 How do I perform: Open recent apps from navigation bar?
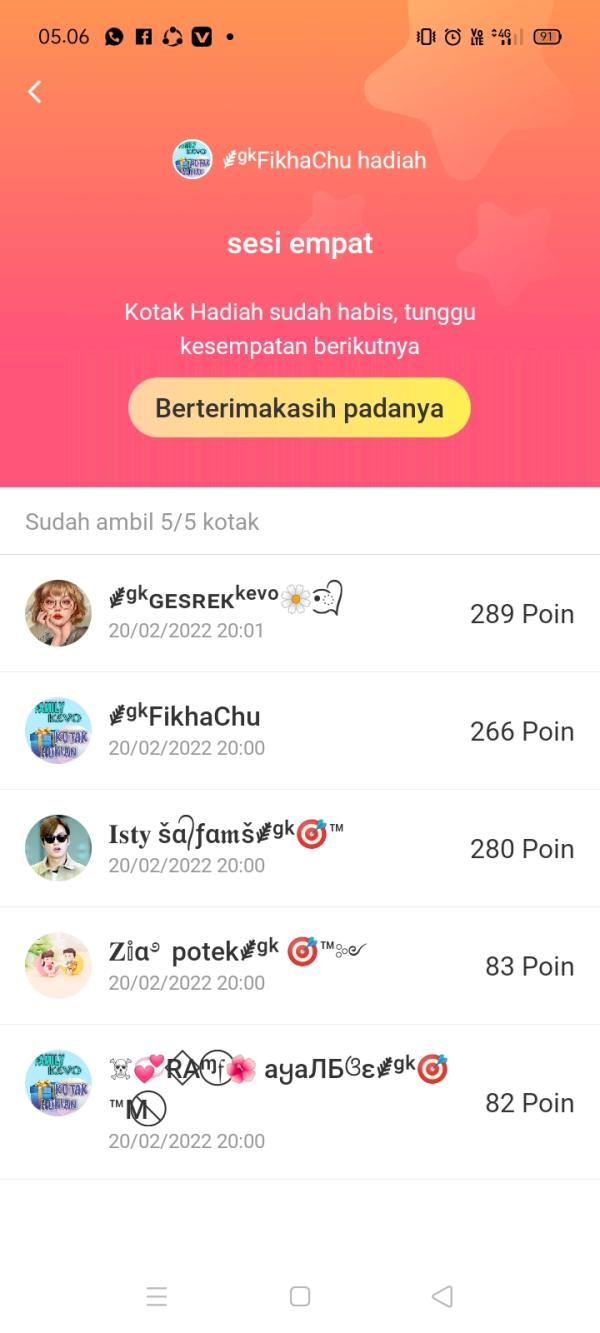tap(157, 1296)
